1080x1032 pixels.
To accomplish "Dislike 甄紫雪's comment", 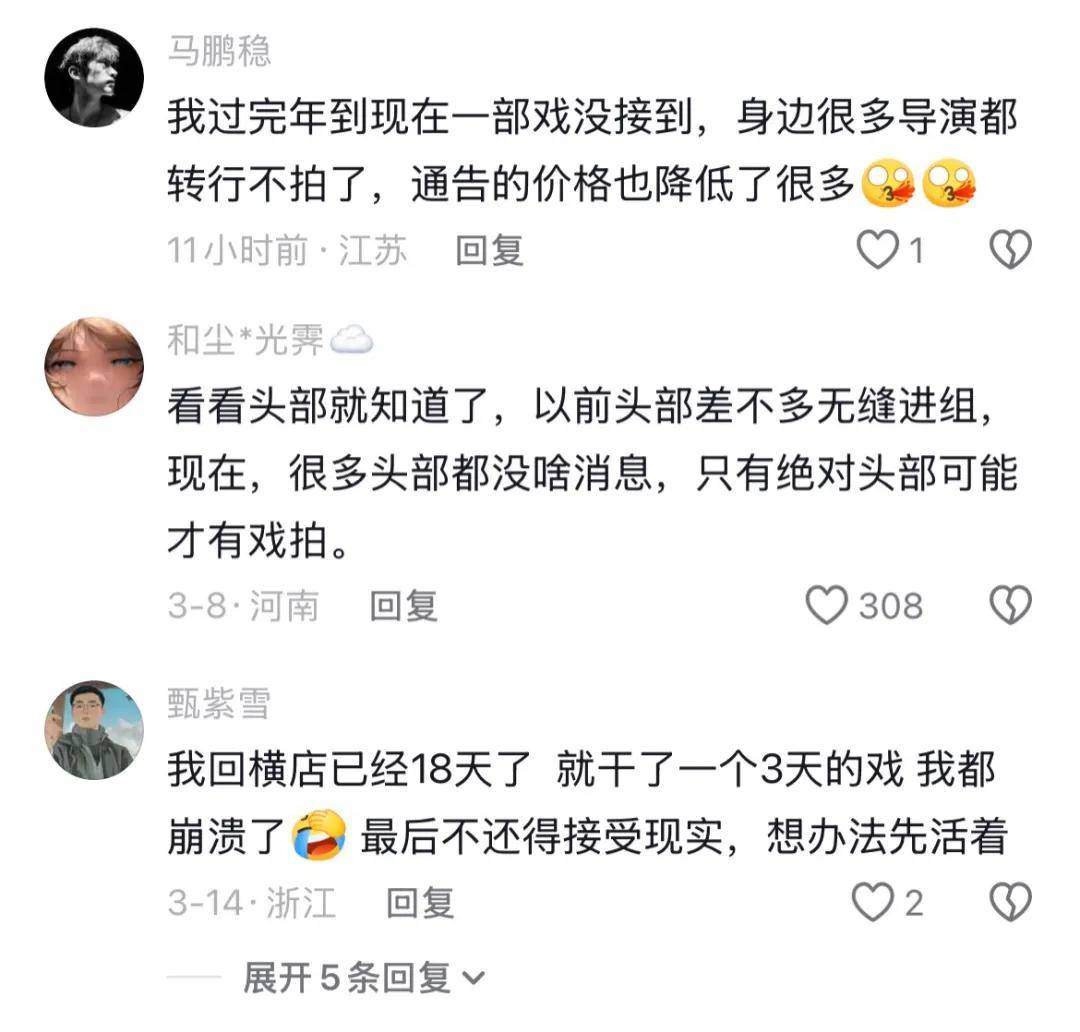I will [x=1009, y=903].
